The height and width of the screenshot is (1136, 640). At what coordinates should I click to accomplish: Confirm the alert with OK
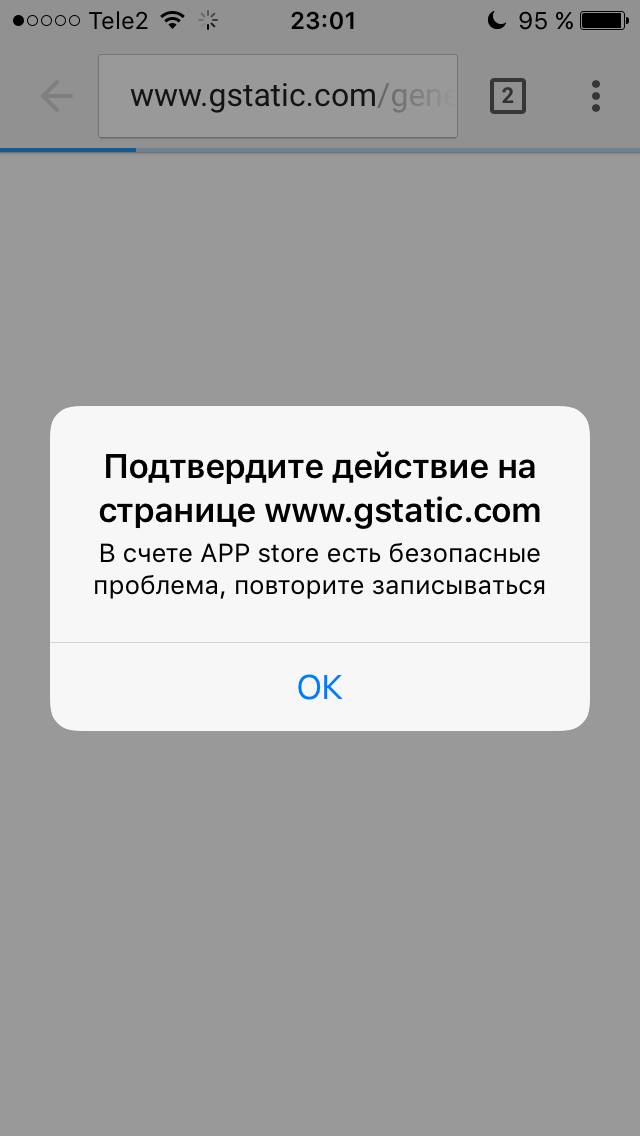tap(320, 687)
